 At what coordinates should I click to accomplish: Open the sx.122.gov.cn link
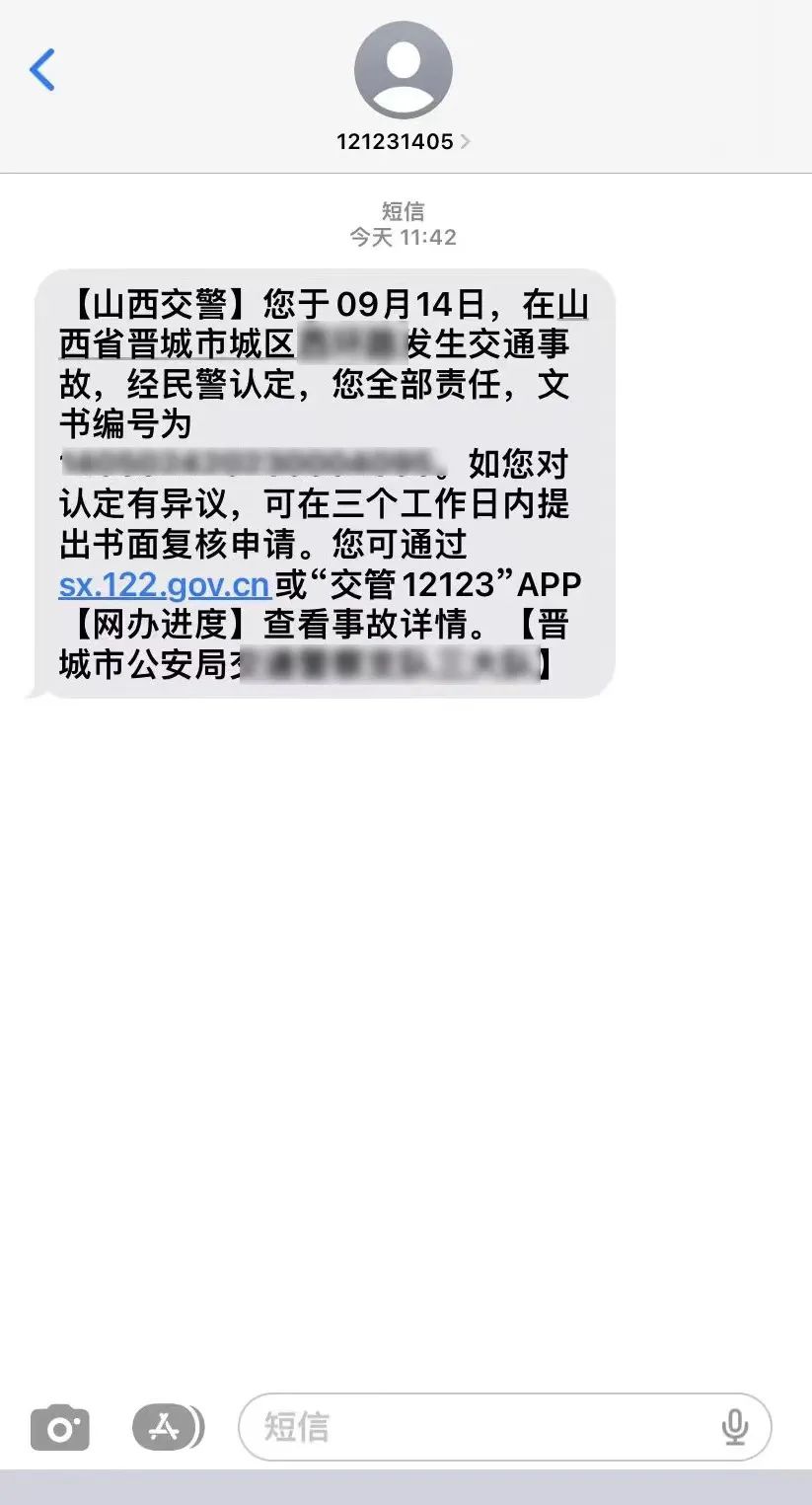point(164,585)
